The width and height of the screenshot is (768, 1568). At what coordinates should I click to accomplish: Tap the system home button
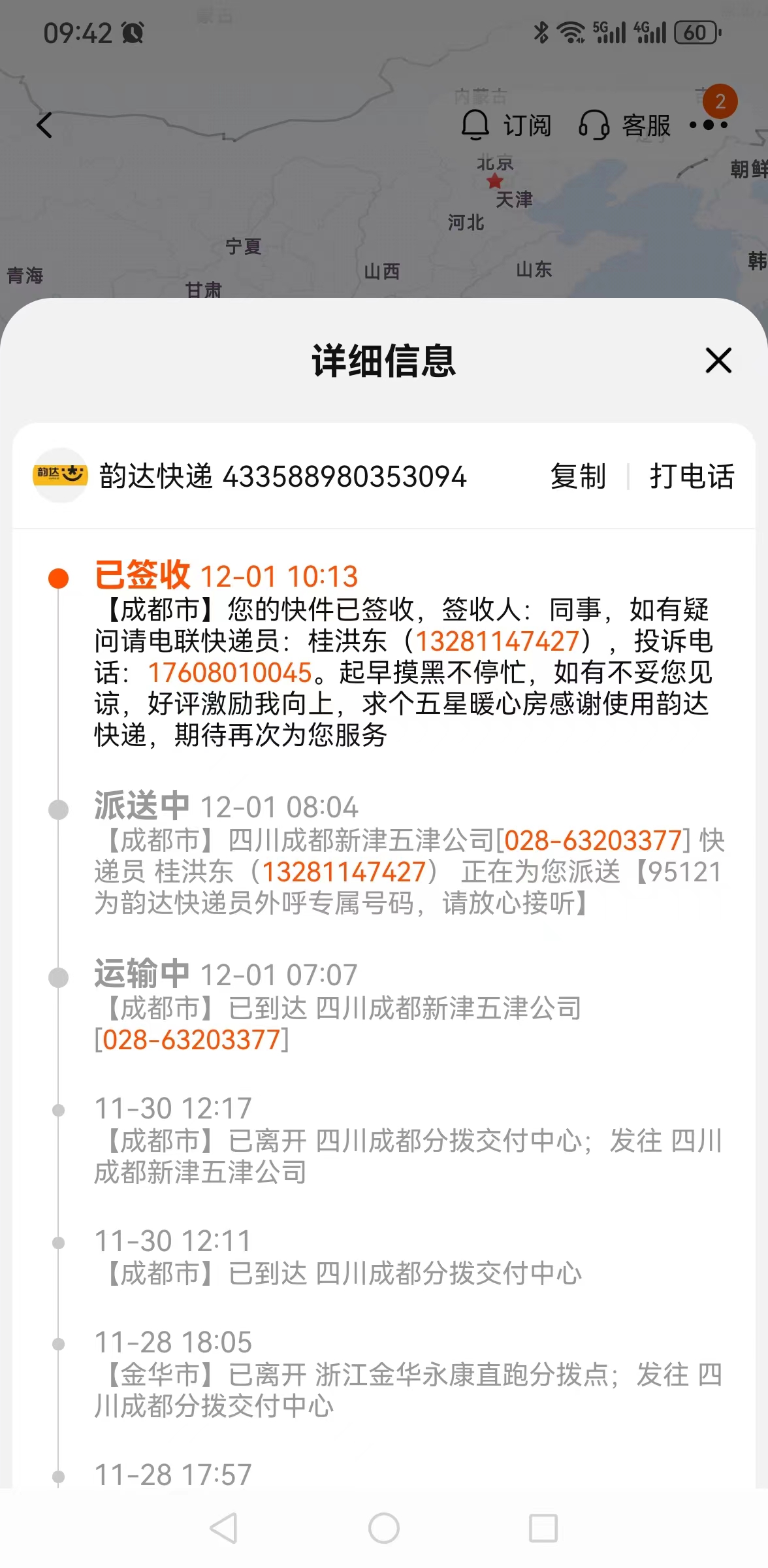384,1528
